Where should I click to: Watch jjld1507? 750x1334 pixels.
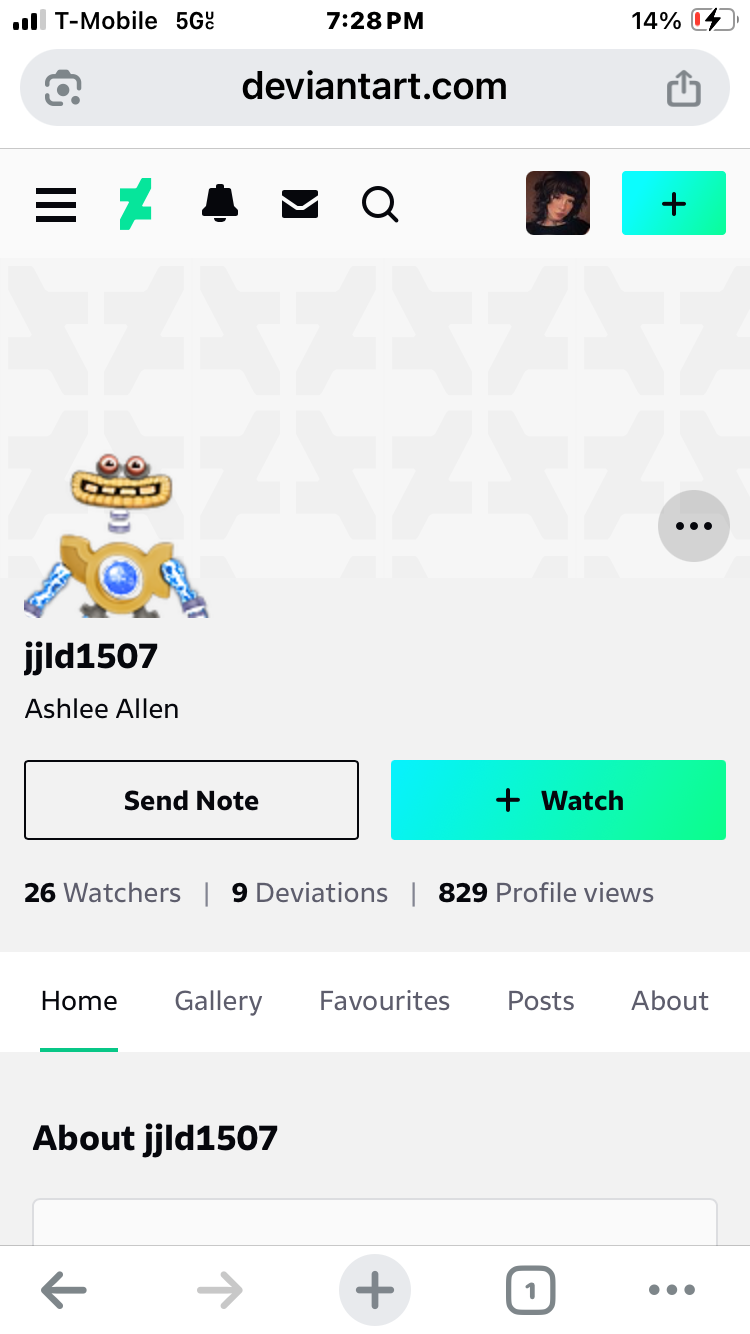pos(558,800)
